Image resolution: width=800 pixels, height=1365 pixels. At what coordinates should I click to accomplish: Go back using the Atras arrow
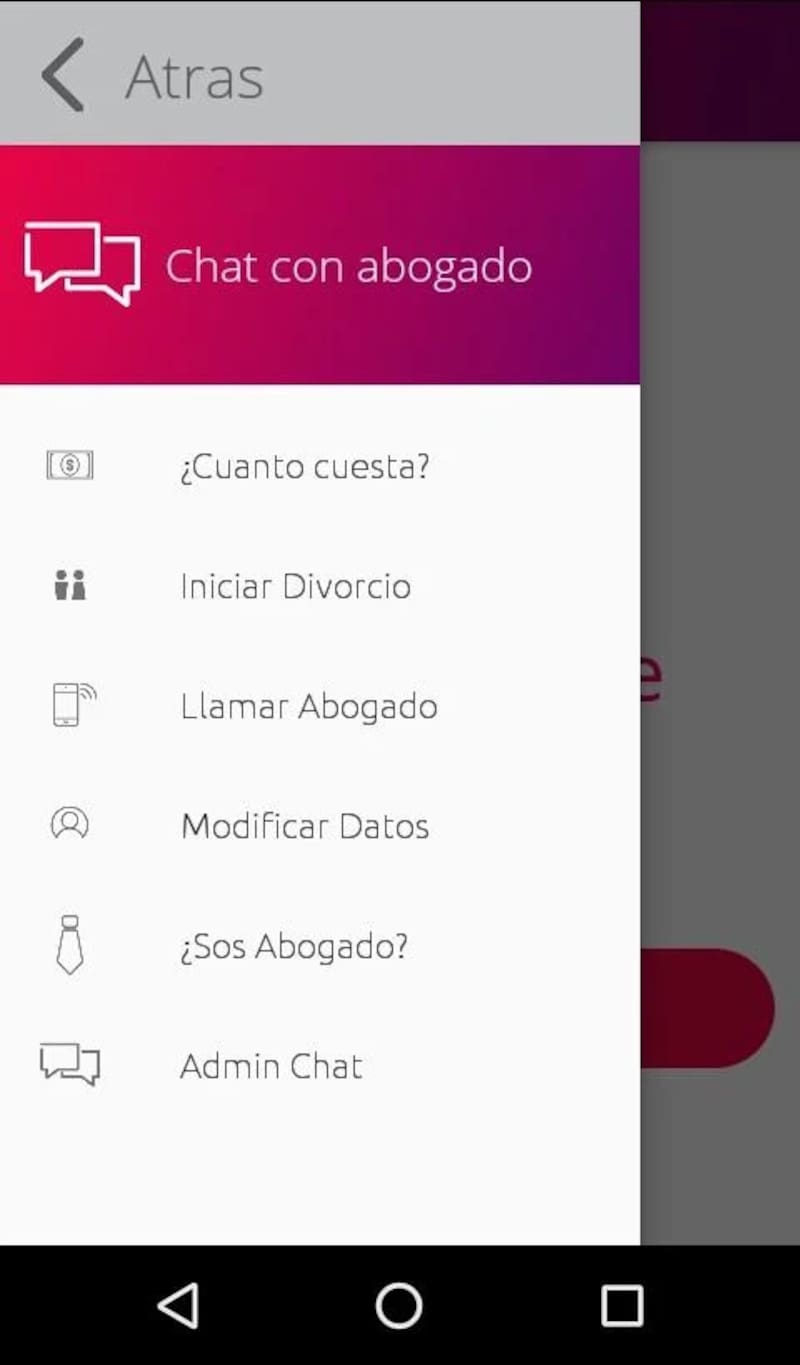coord(63,75)
